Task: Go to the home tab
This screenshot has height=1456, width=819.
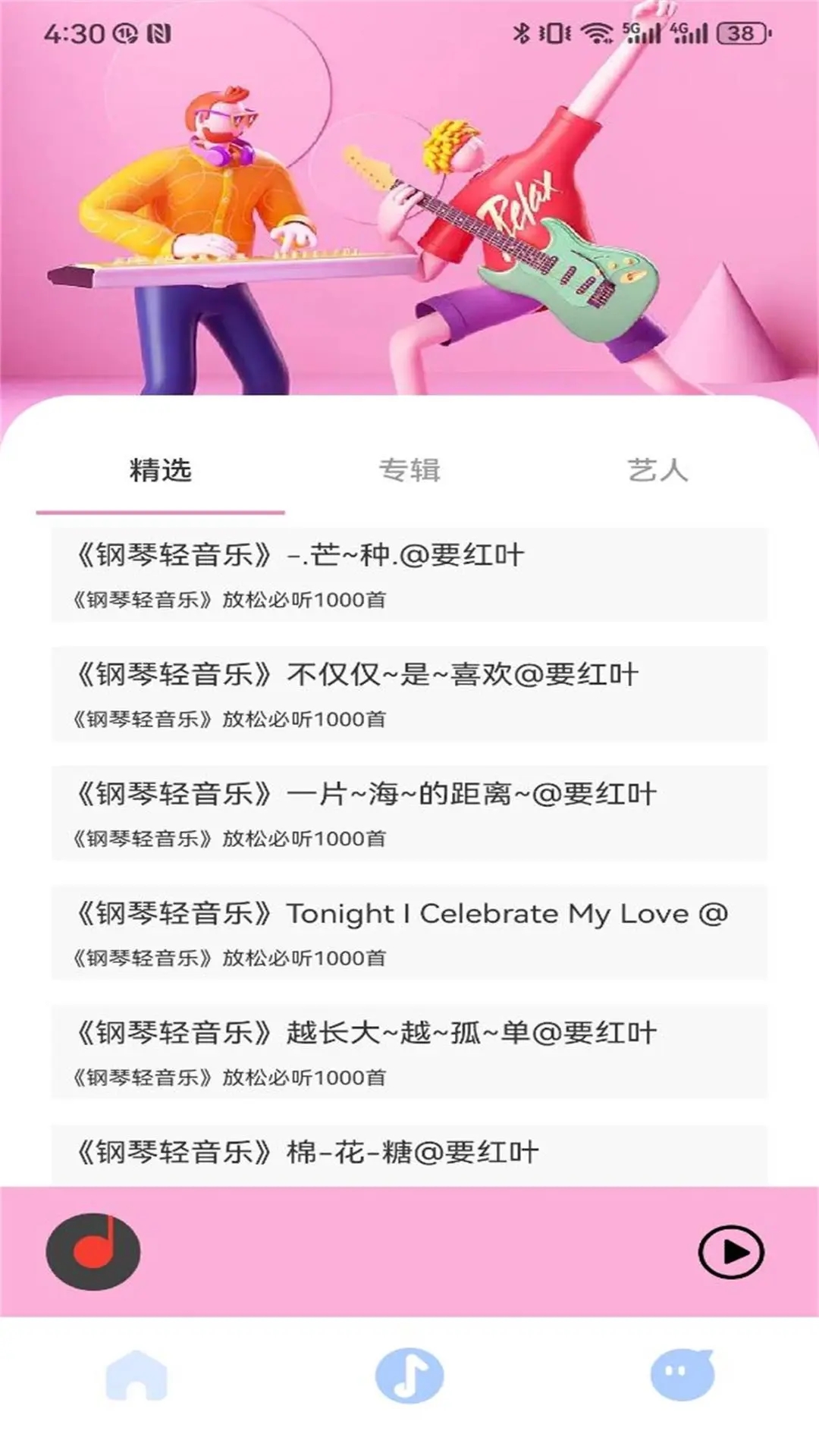Action: tap(136, 1375)
